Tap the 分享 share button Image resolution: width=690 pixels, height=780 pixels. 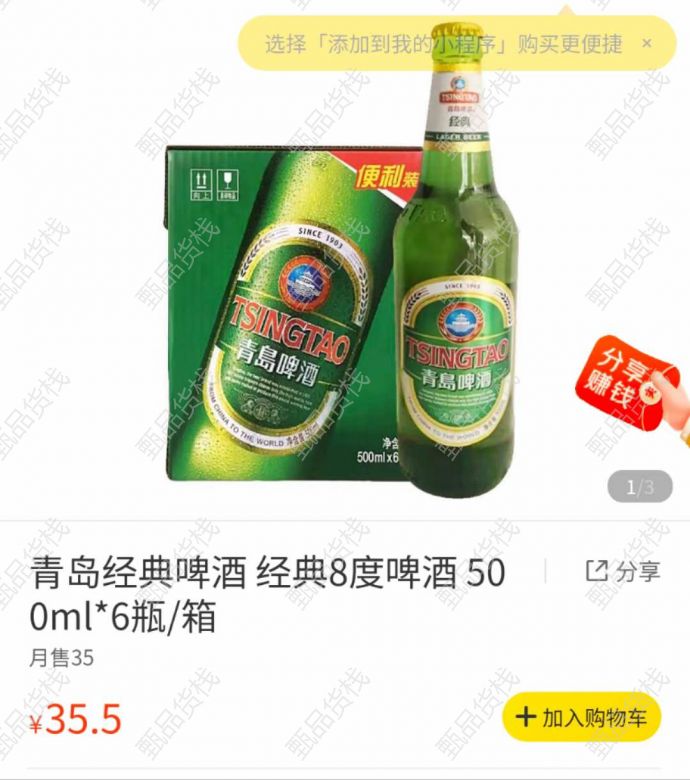click(x=622, y=571)
